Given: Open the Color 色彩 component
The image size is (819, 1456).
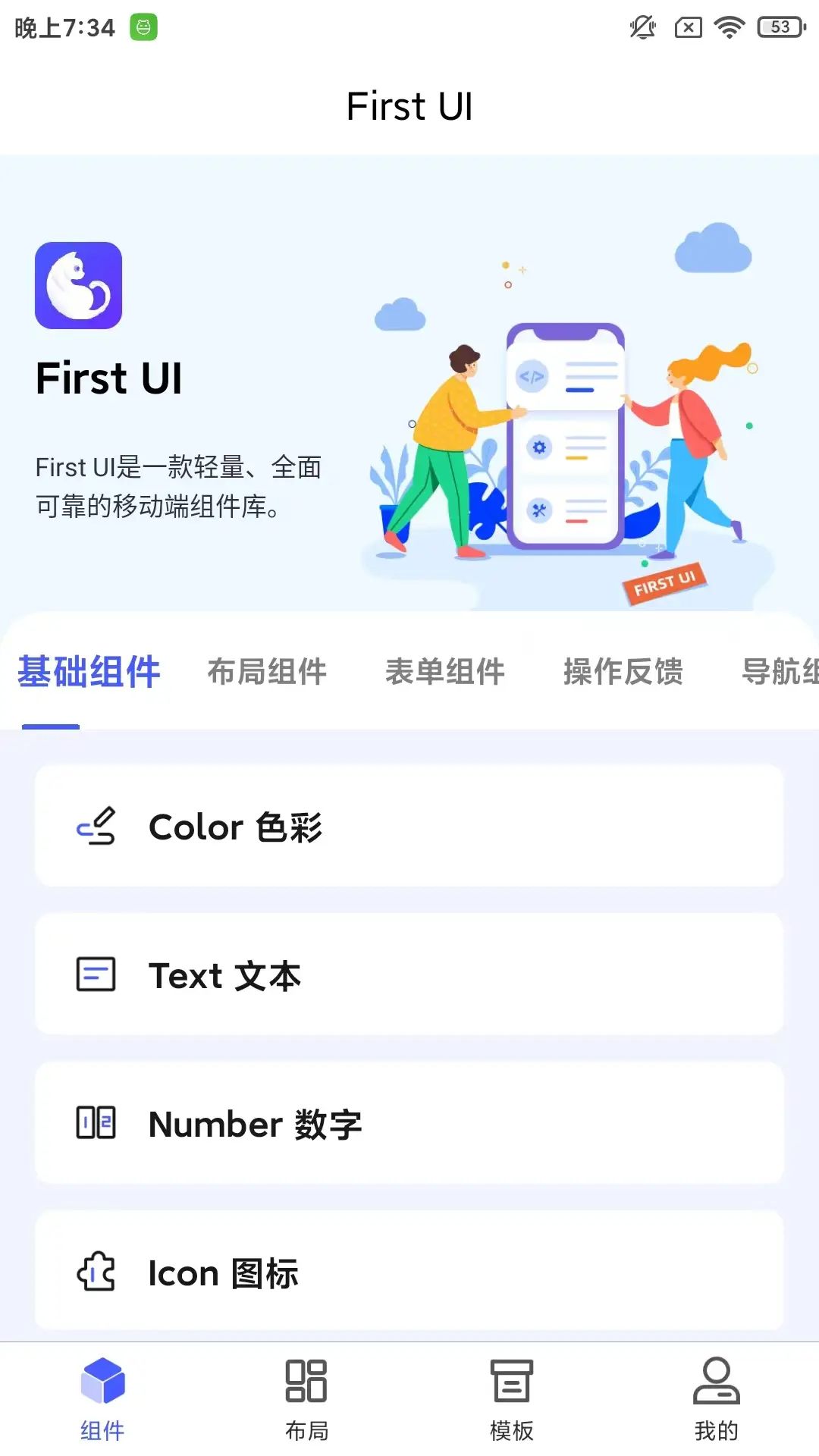Looking at the screenshot, I should click(409, 826).
